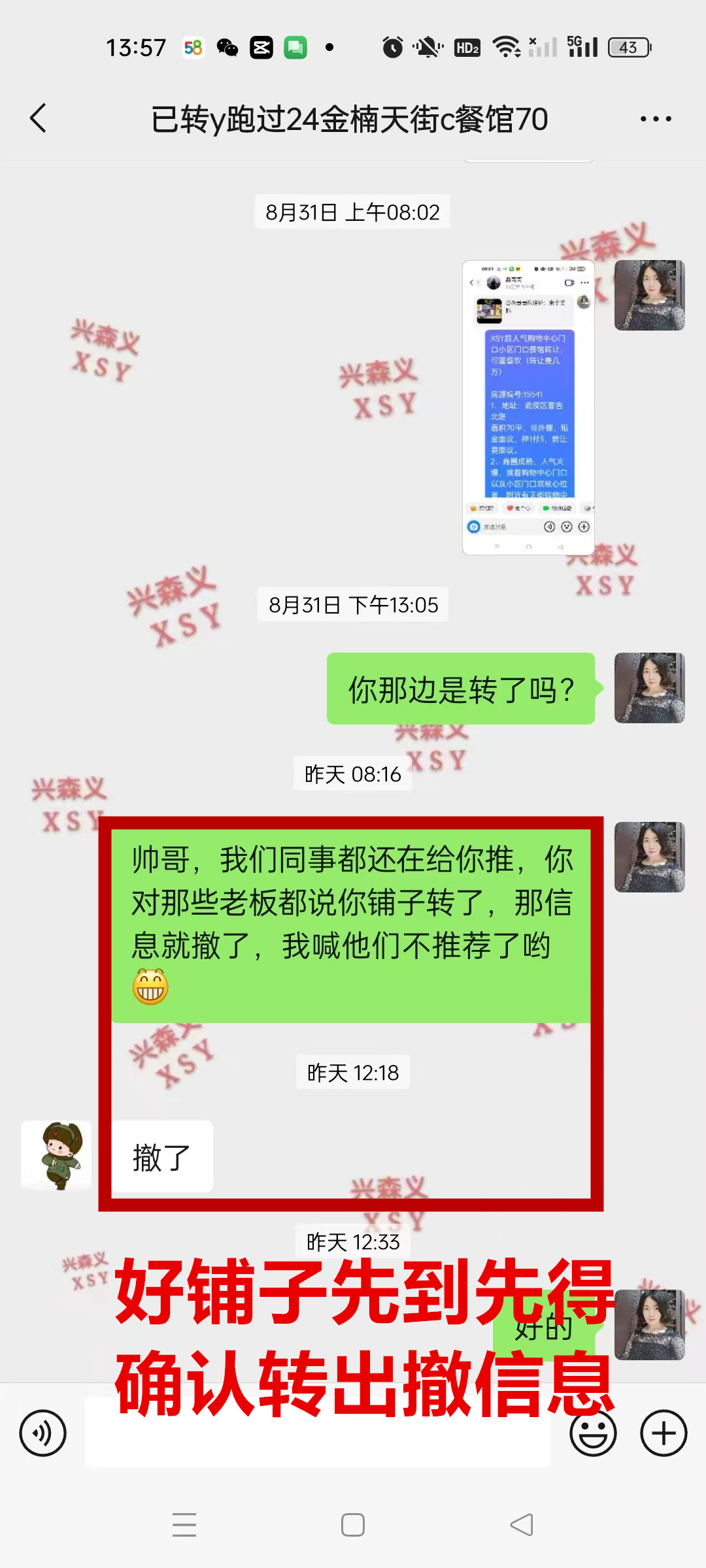Open the chat info overflow menu
Screen dimensions: 706x1568
[656, 119]
